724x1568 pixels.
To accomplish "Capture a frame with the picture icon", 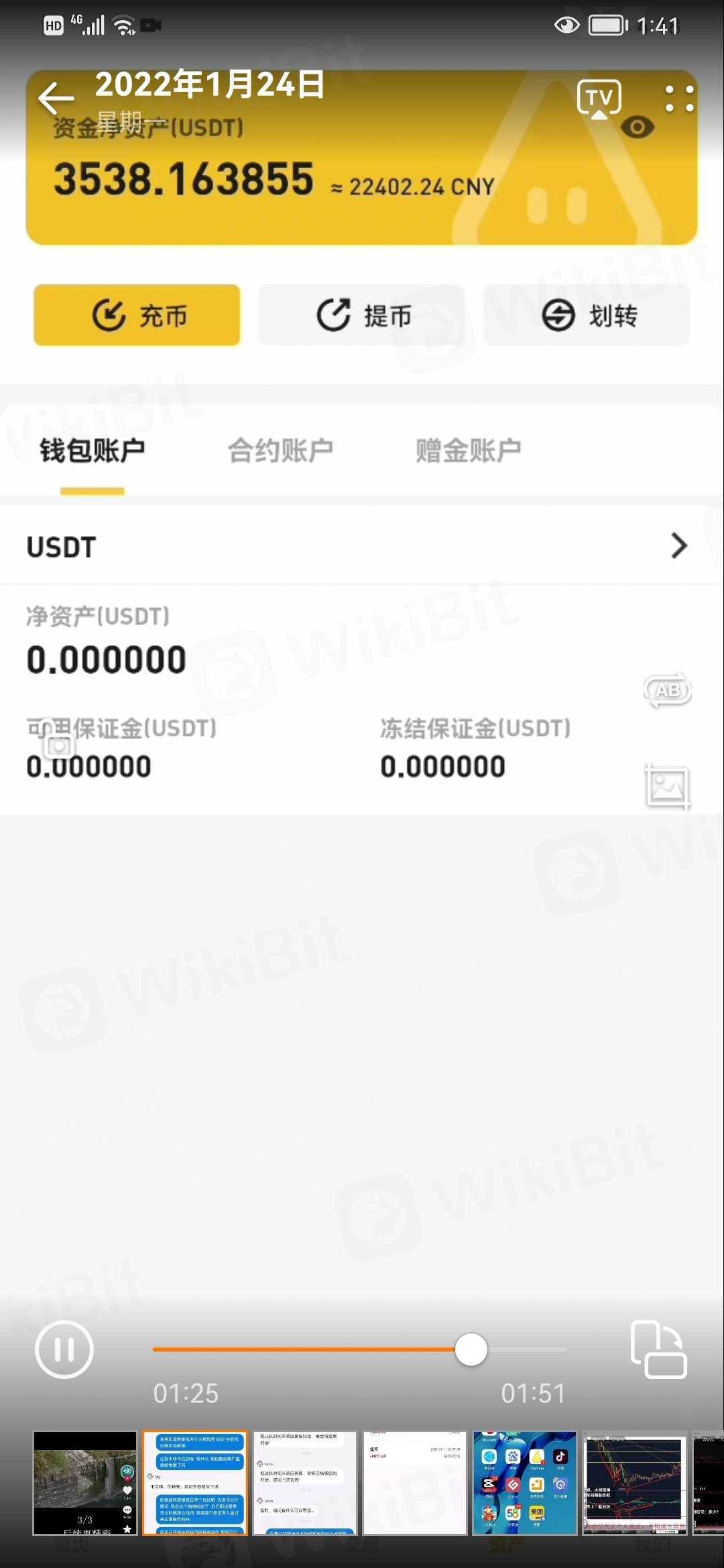I will (667, 786).
